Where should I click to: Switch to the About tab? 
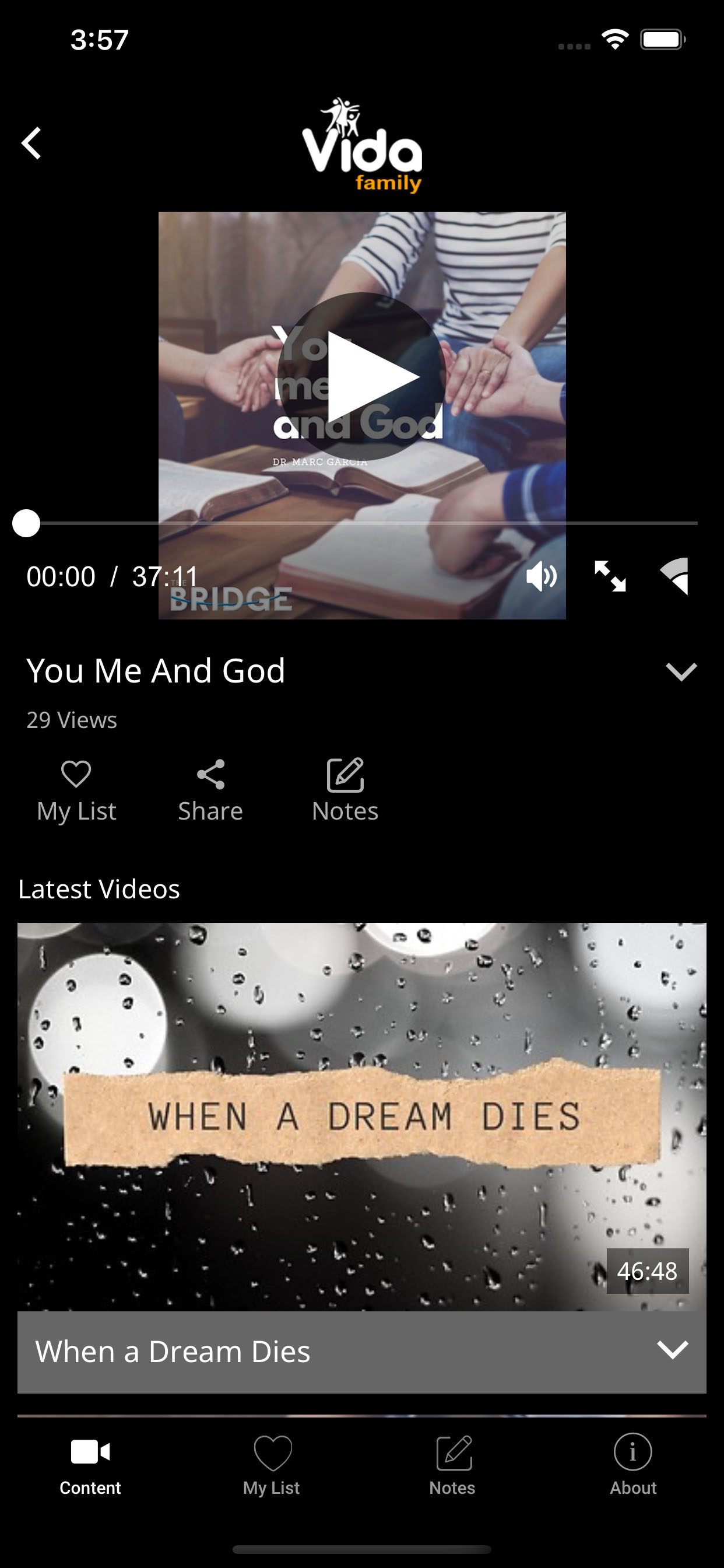[x=633, y=1465]
